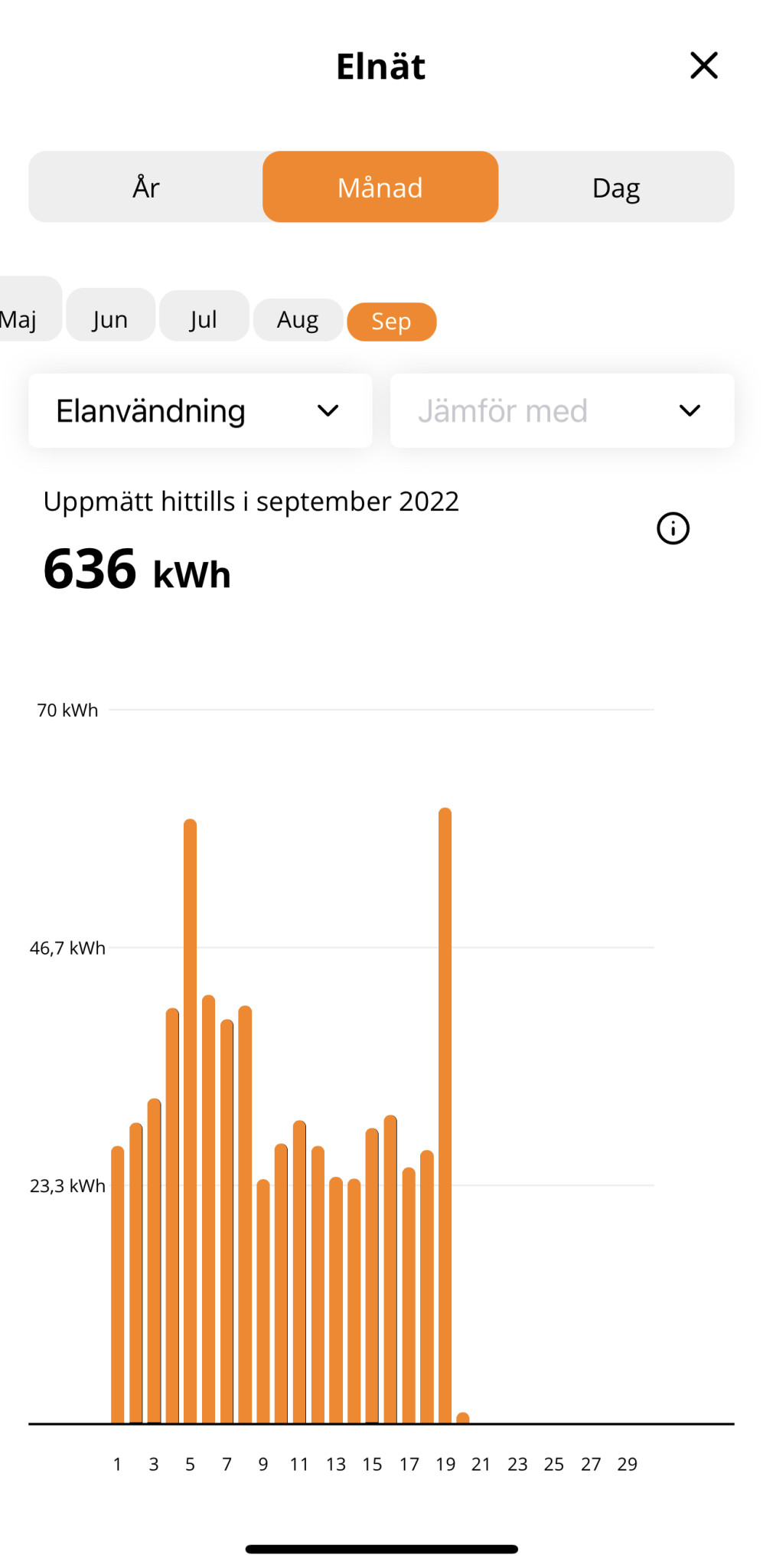Screen dimensions: 763x1568
Task: Close the Elnät screen
Action: (x=703, y=66)
